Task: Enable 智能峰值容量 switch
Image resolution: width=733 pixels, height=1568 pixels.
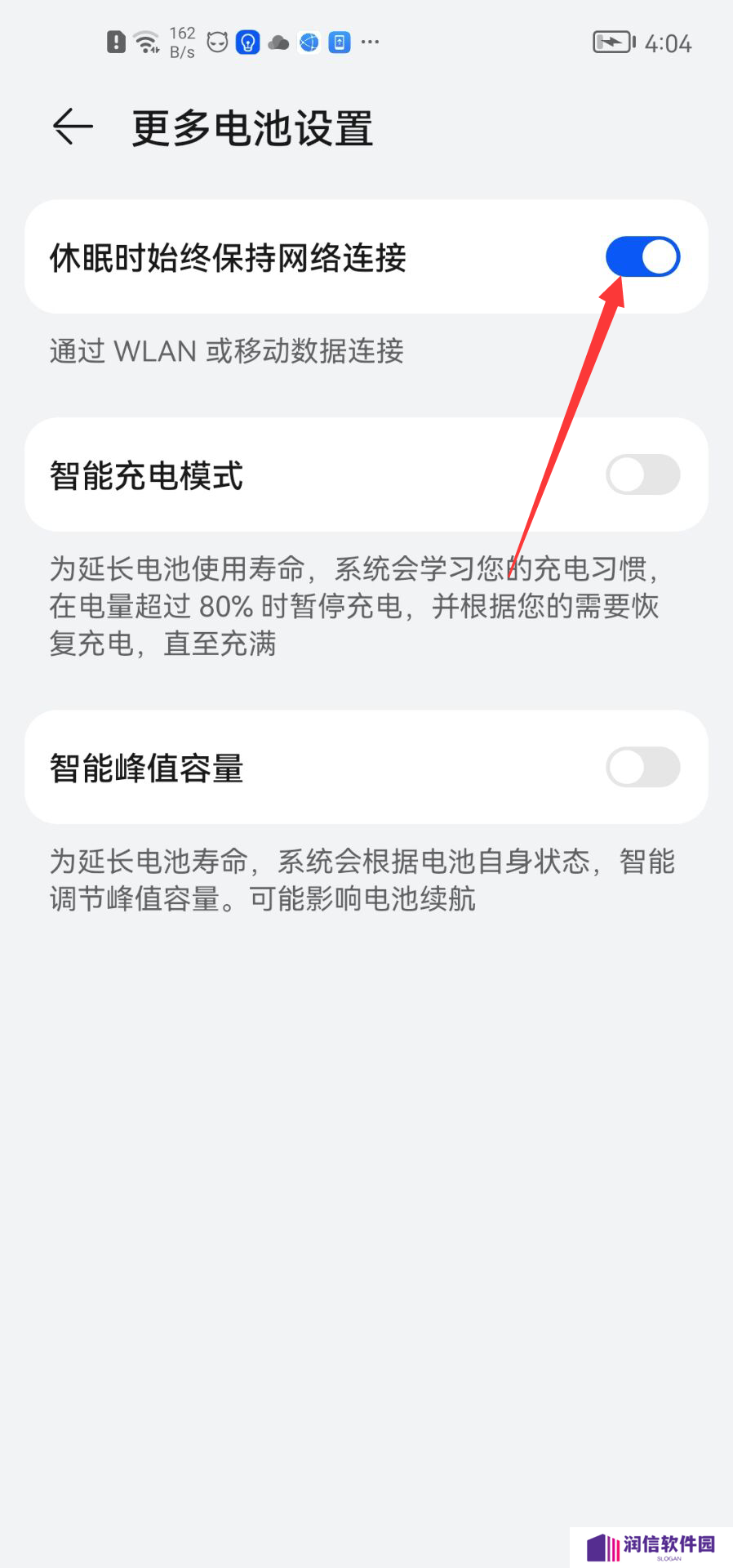Action: [x=642, y=767]
